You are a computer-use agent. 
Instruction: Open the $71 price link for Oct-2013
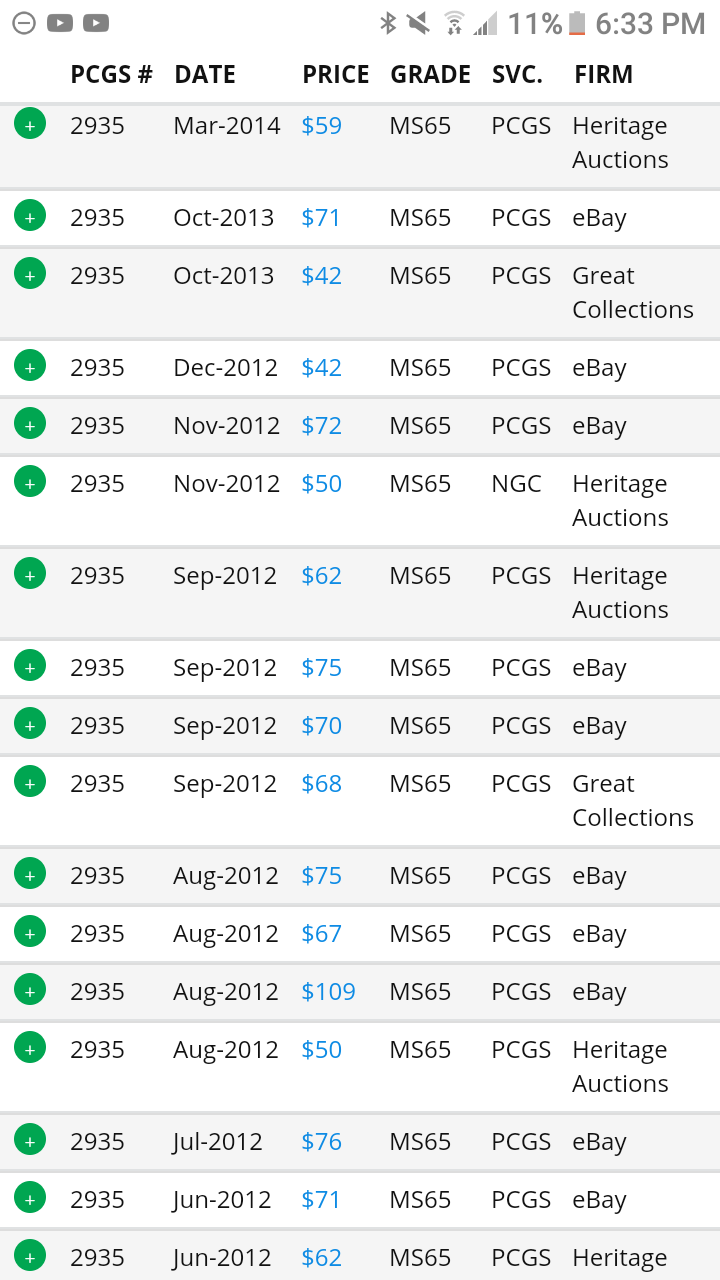click(x=321, y=218)
